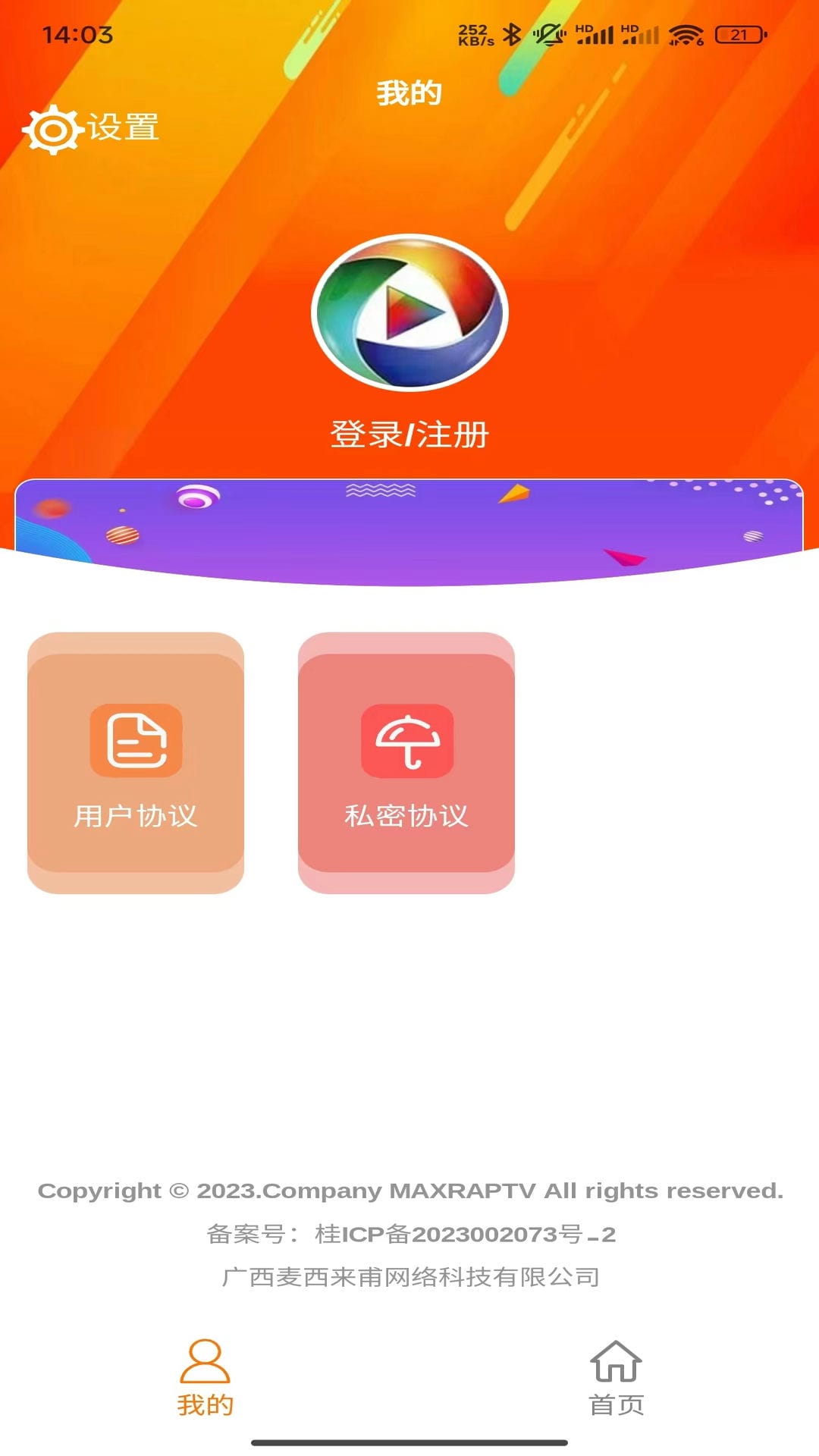Click the mute/vibrate status icon
The image size is (819, 1456).
(x=548, y=33)
